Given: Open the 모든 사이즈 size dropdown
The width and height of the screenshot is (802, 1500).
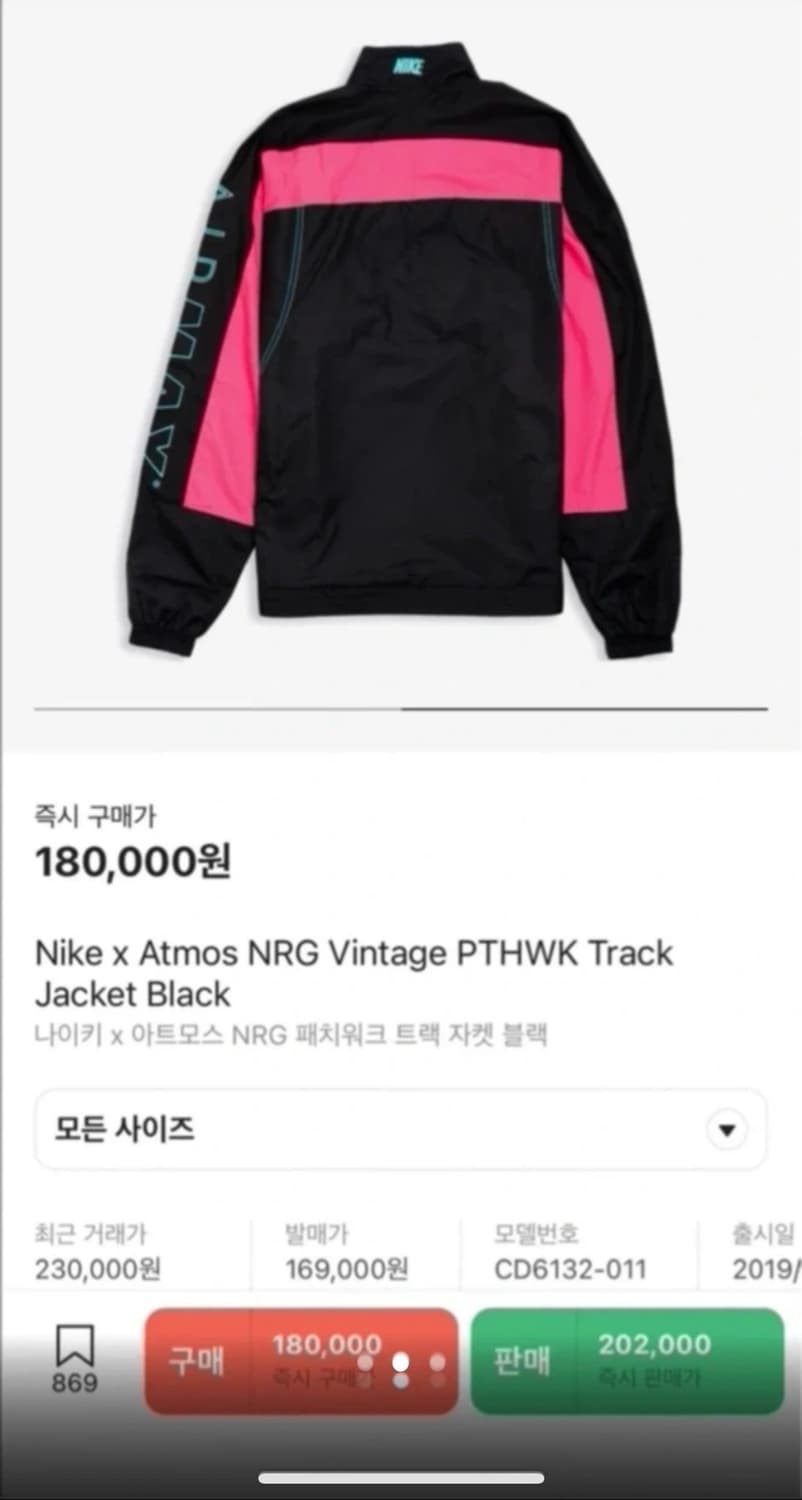Looking at the screenshot, I should click(400, 1129).
